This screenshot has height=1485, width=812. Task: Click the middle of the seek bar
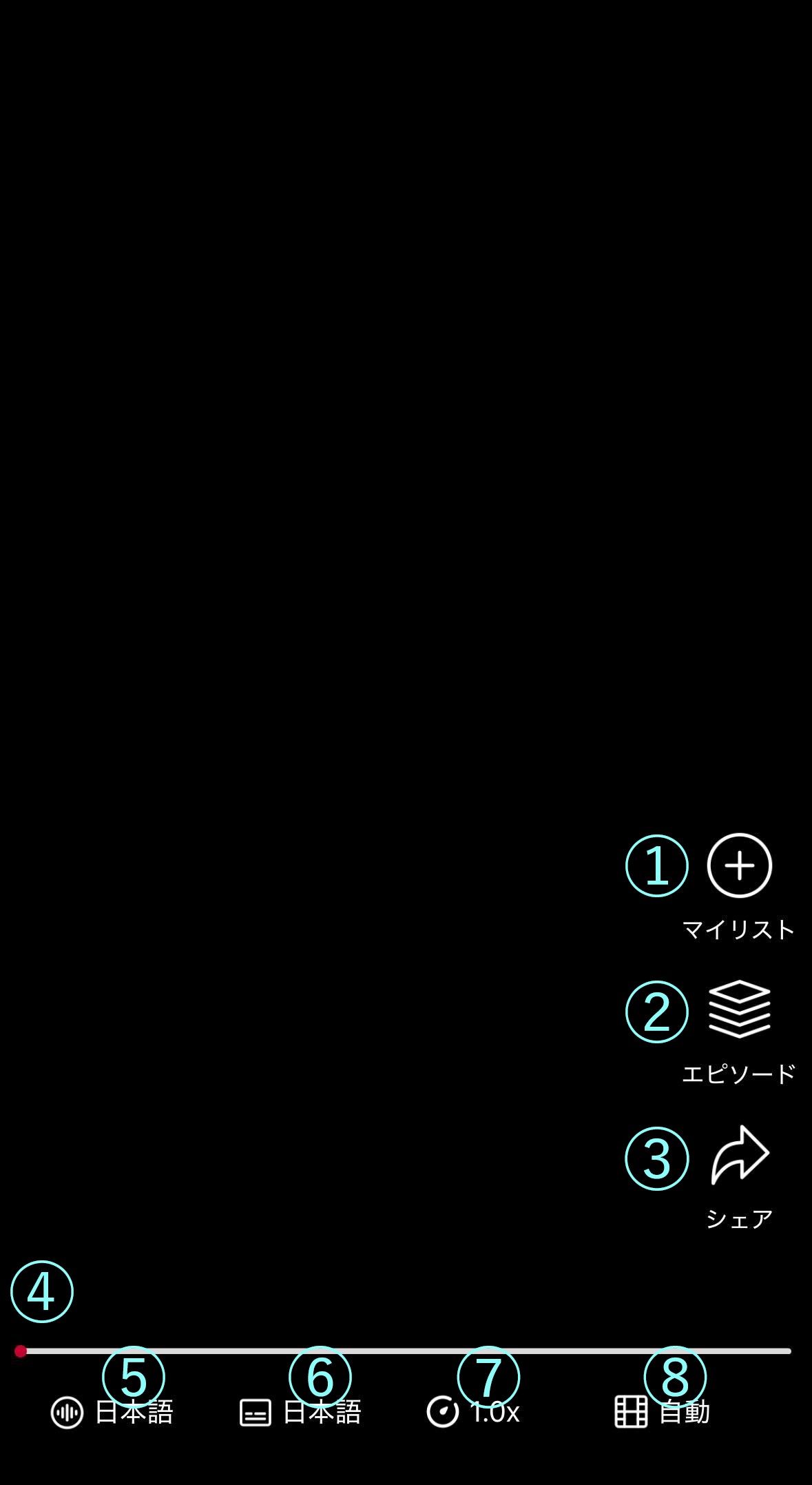[x=406, y=1351]
